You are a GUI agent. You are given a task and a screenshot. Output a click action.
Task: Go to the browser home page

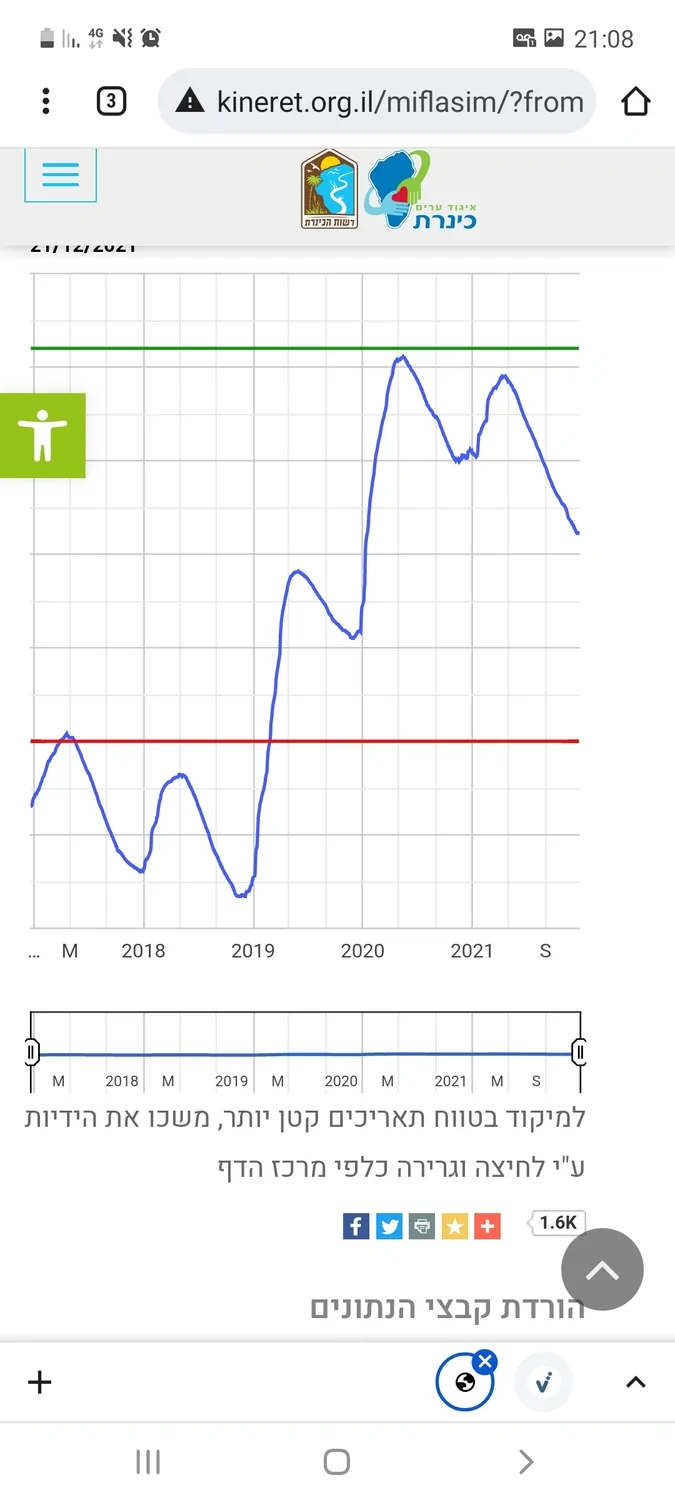[635, 101]
